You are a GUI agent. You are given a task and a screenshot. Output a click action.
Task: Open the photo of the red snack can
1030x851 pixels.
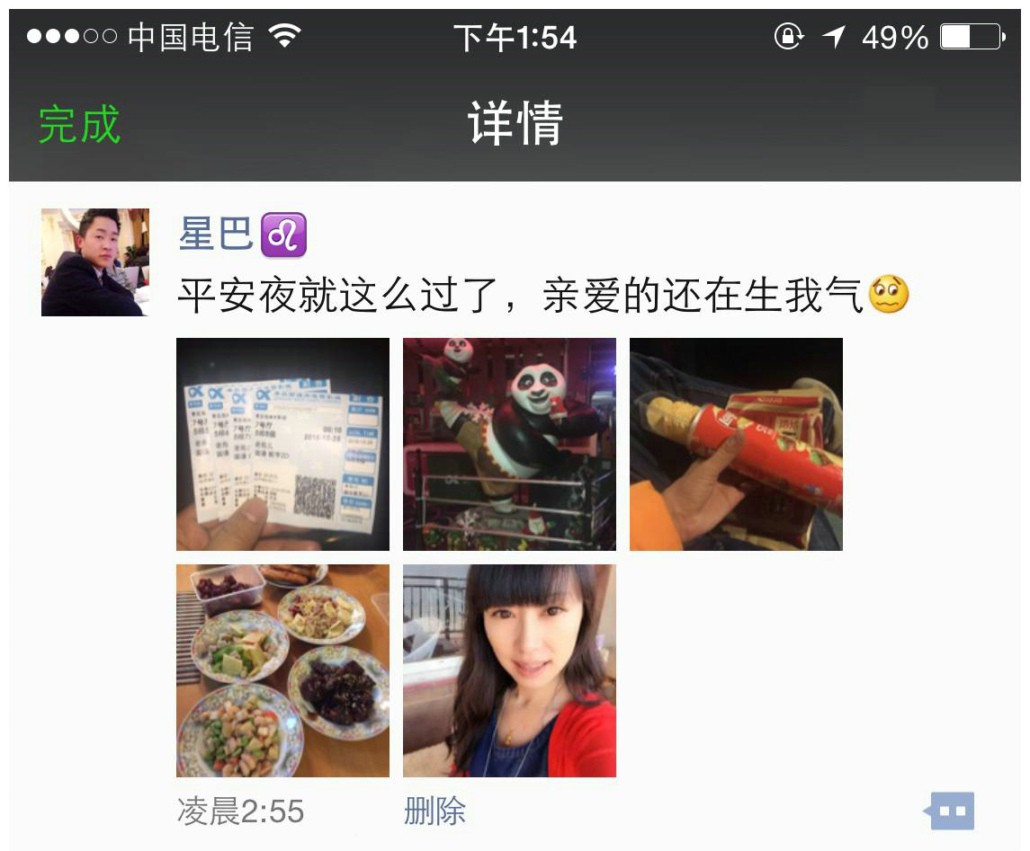coord(736,444)
